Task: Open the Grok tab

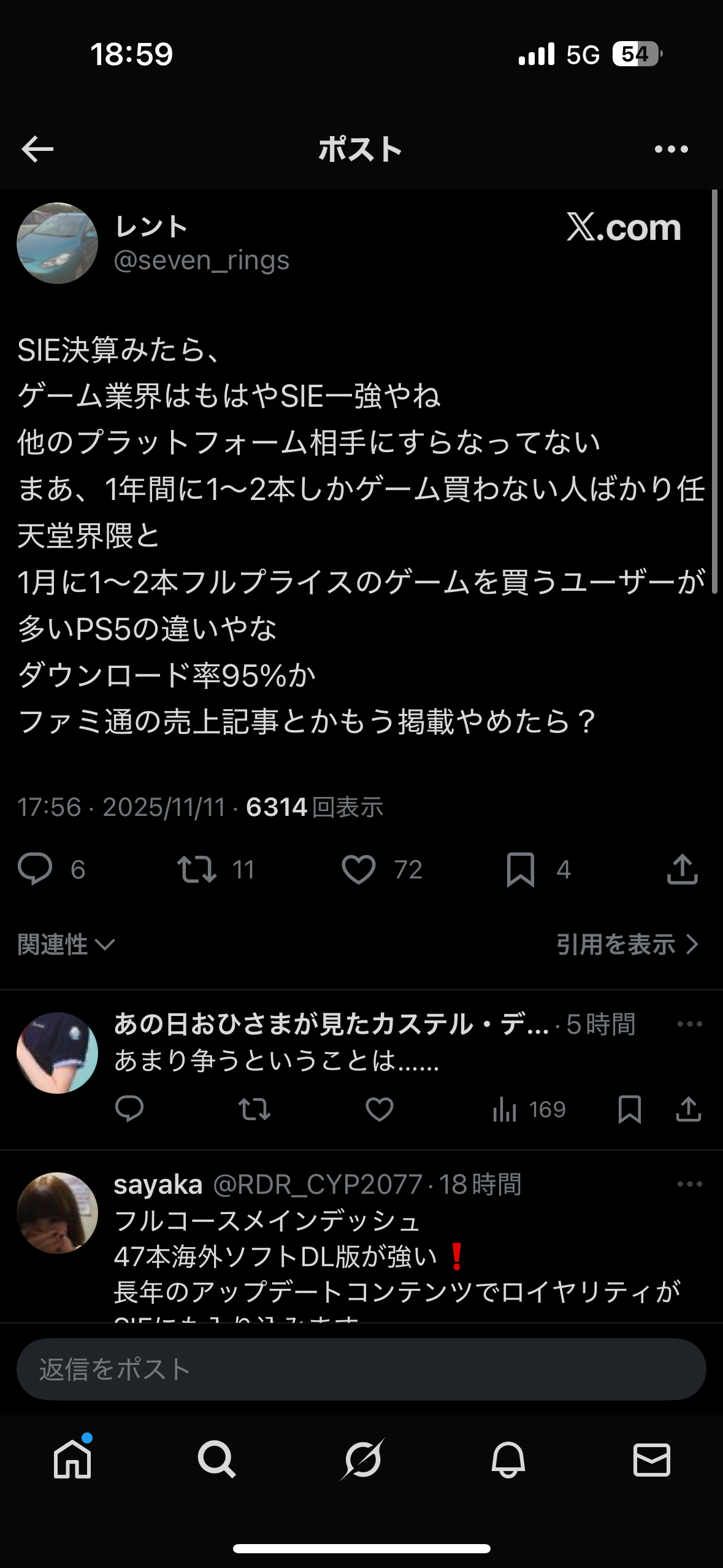Action: [362, 1459]
